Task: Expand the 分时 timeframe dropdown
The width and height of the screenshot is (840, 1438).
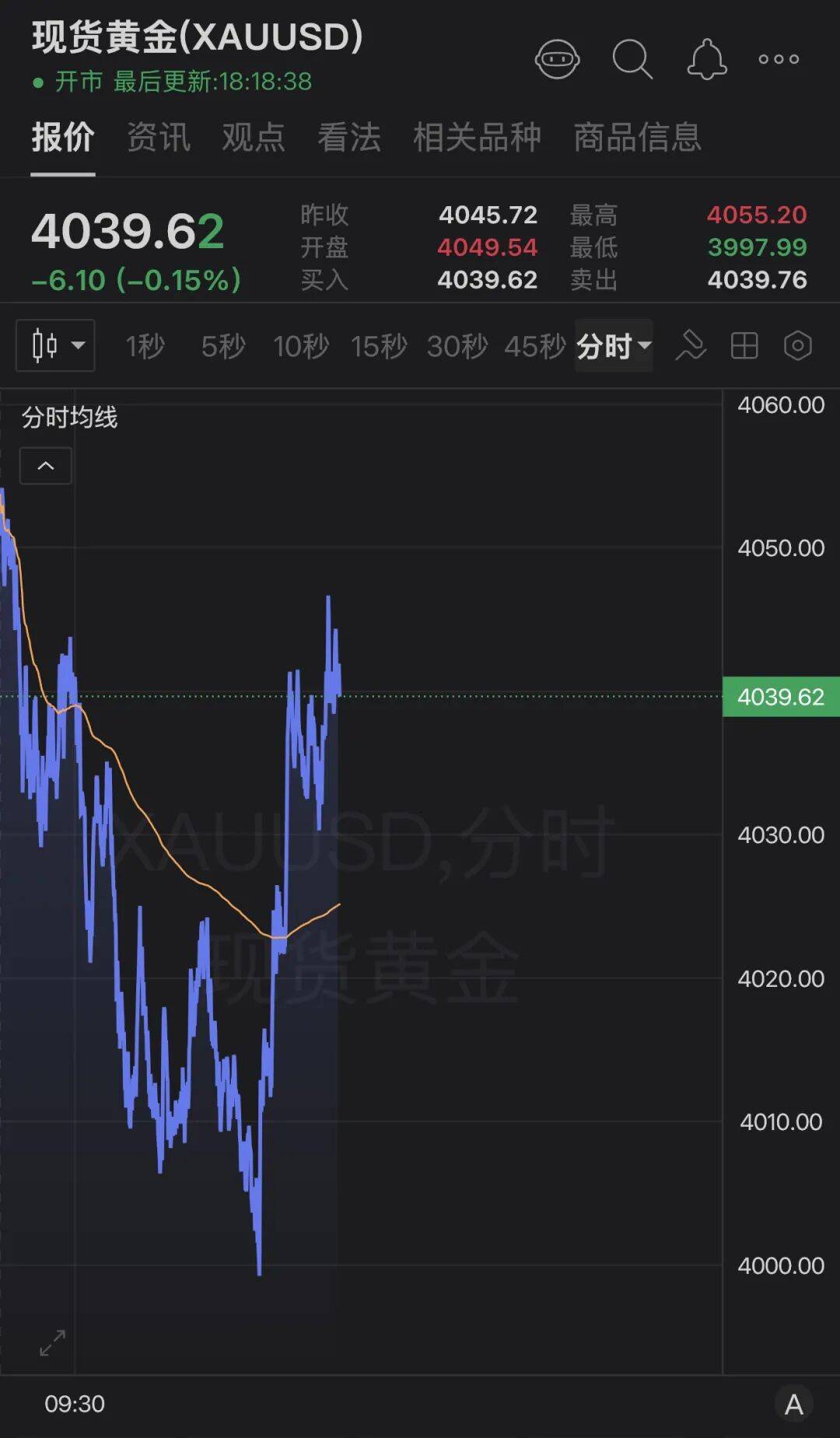Action: (x=614, y=346)
